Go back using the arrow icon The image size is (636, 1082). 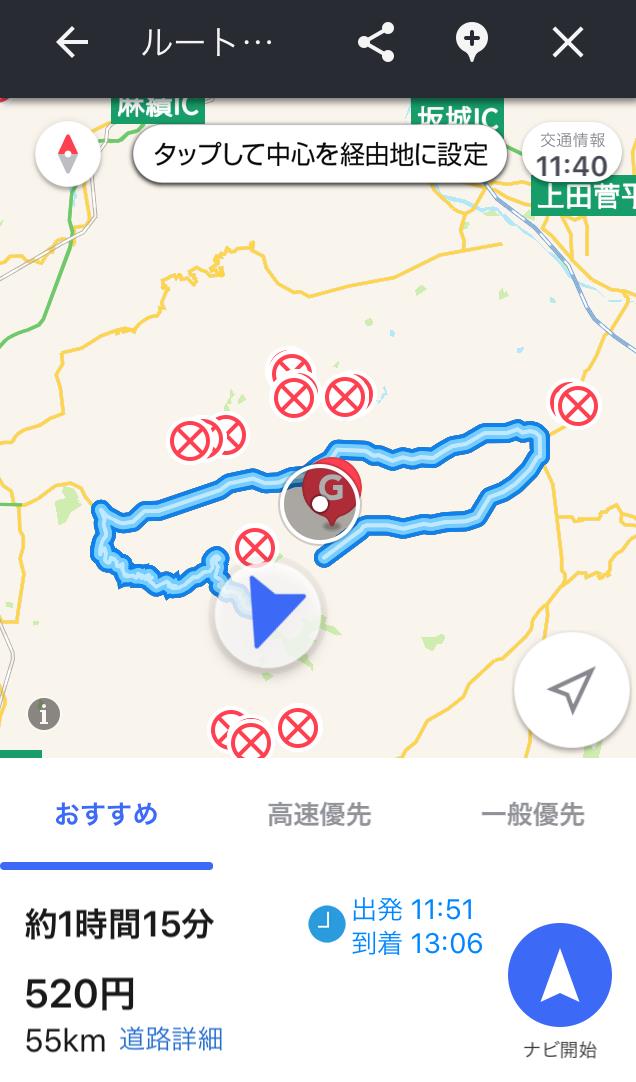coord(72,42)
